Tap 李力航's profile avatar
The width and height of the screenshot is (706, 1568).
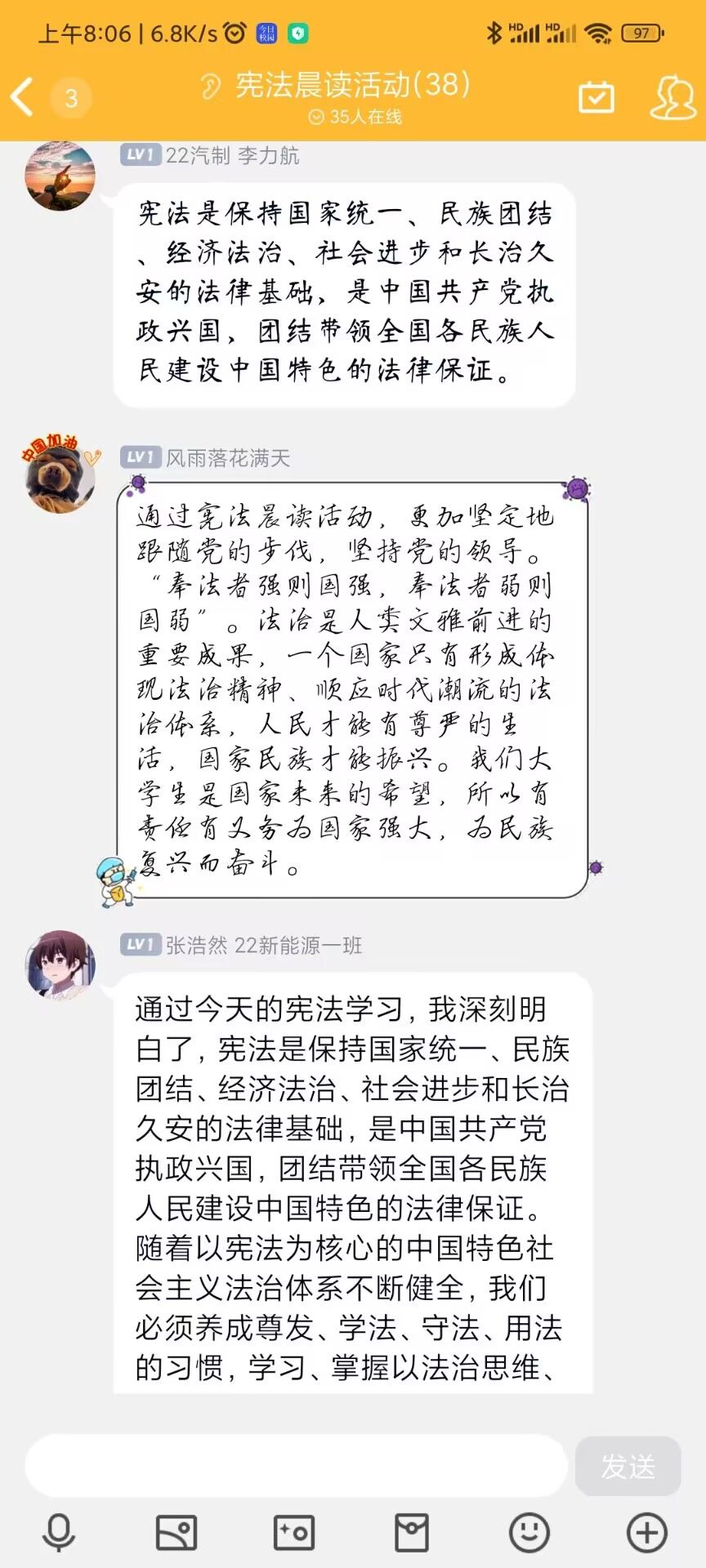60,176
